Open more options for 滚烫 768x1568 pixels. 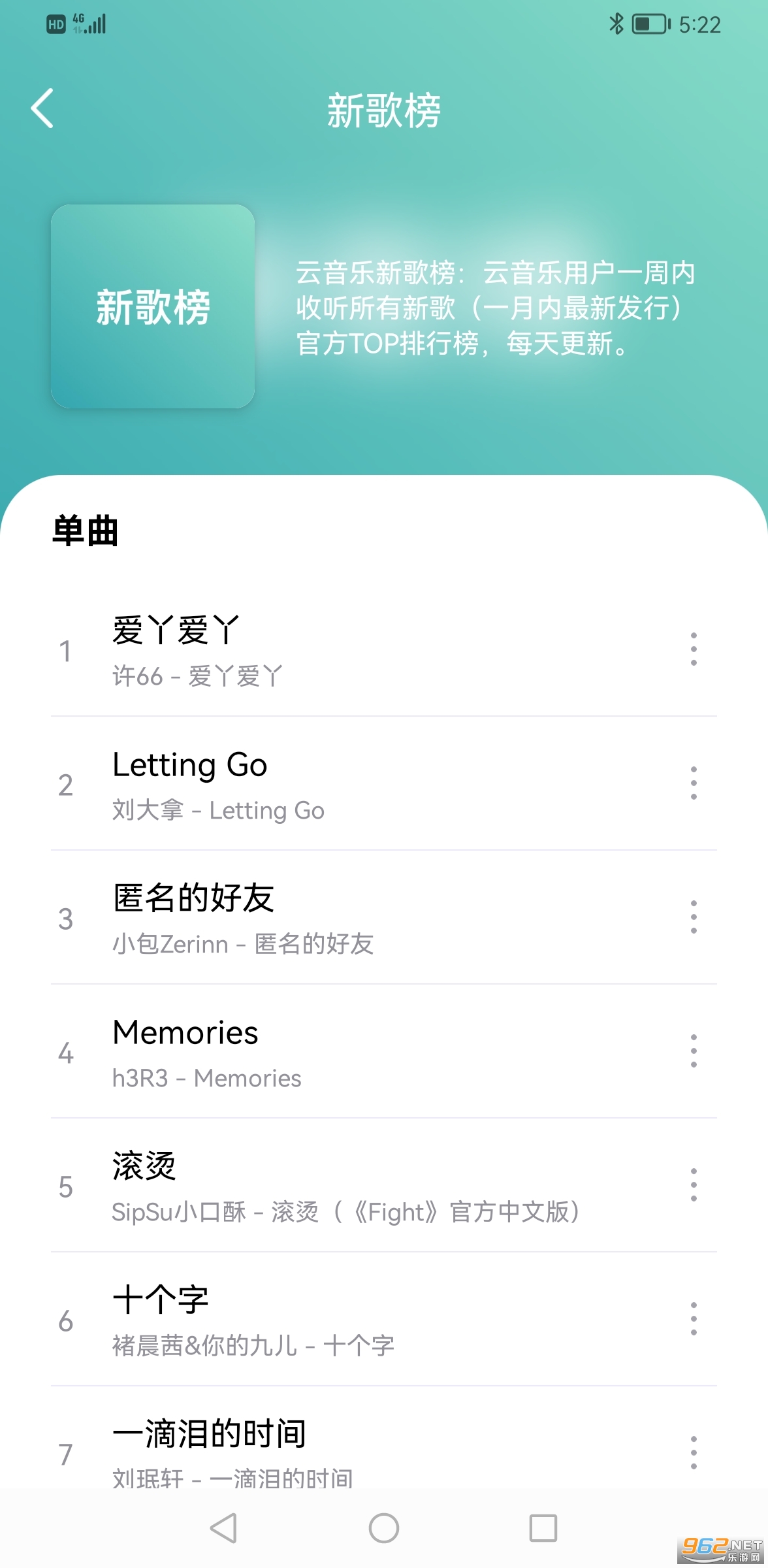point(694,1185)
